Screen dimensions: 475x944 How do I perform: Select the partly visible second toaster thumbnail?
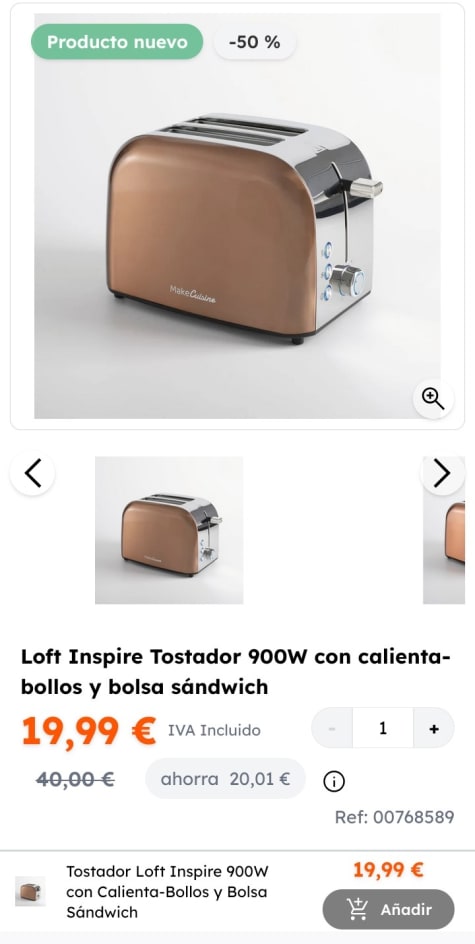444,530
